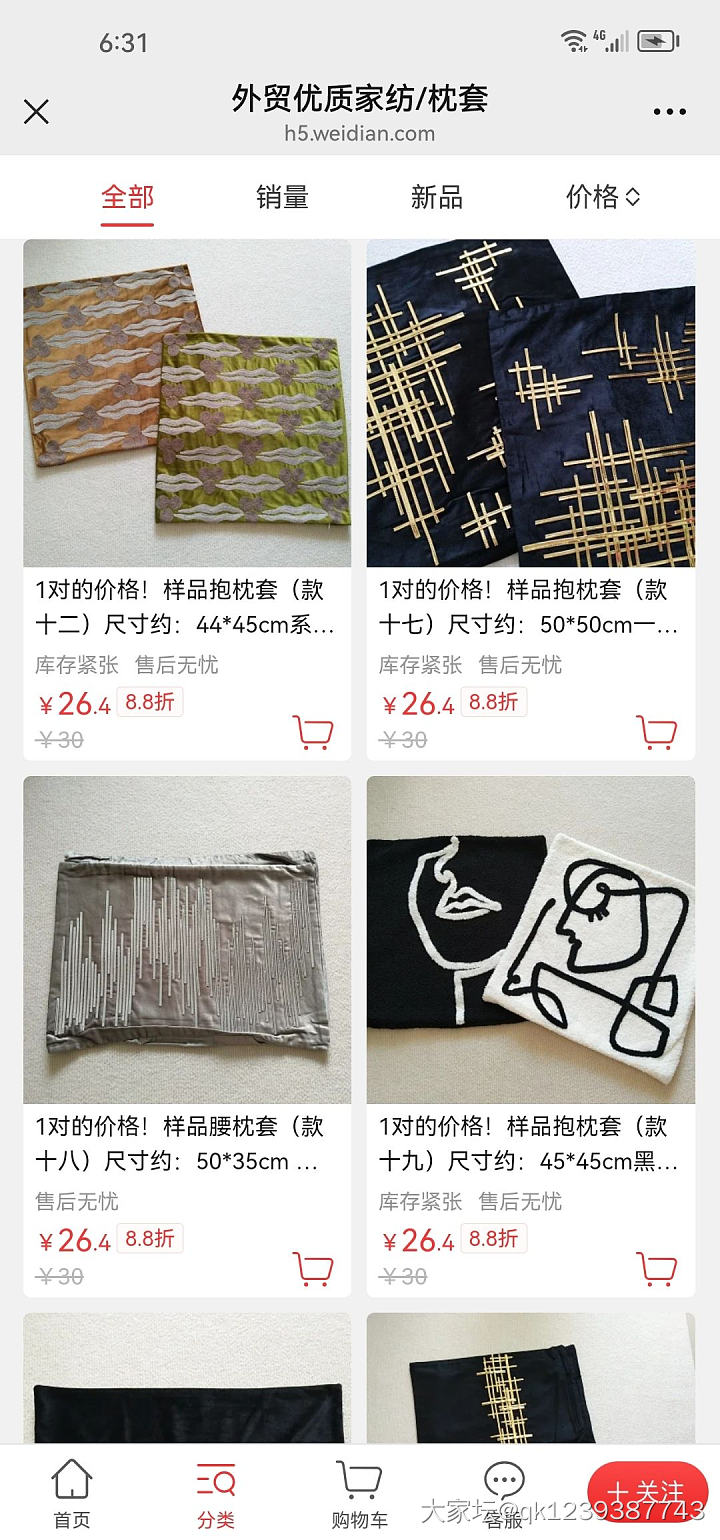This screenshot has width=720, height=1540.
Task: Select the 全部 all products tab
Action: (126, 197)
